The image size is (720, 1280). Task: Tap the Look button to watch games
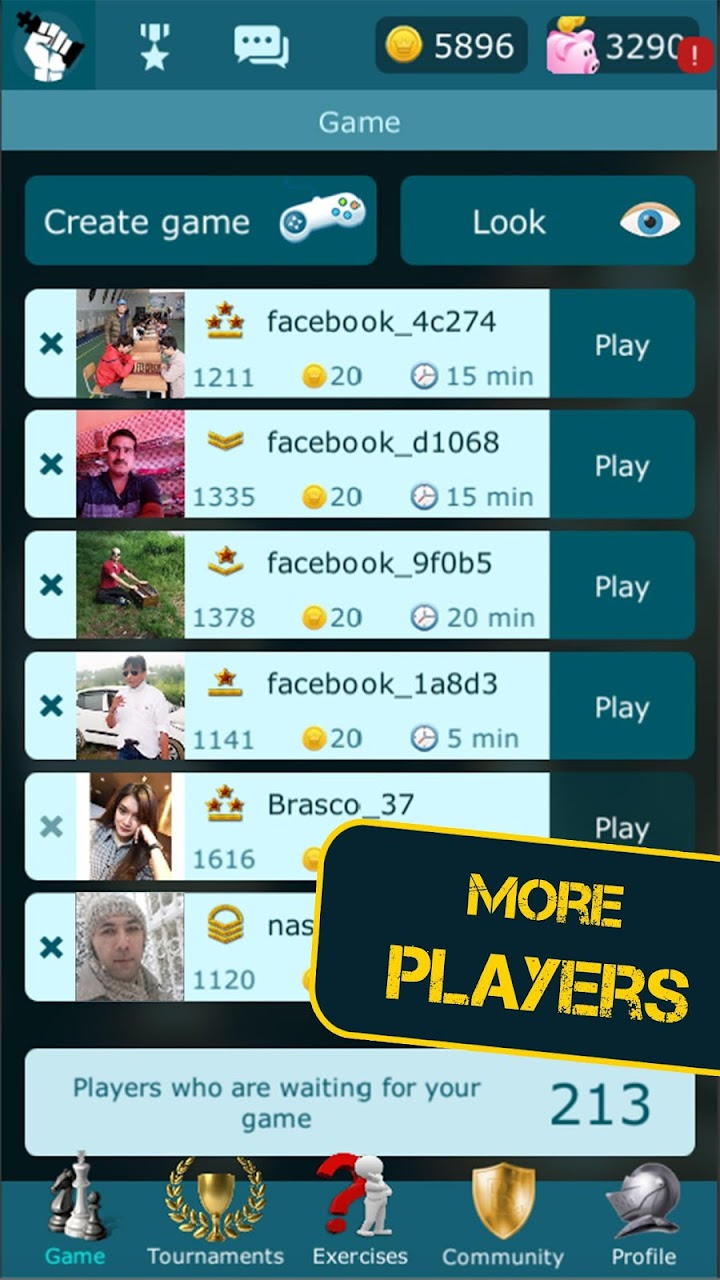(x=547, y=221)
